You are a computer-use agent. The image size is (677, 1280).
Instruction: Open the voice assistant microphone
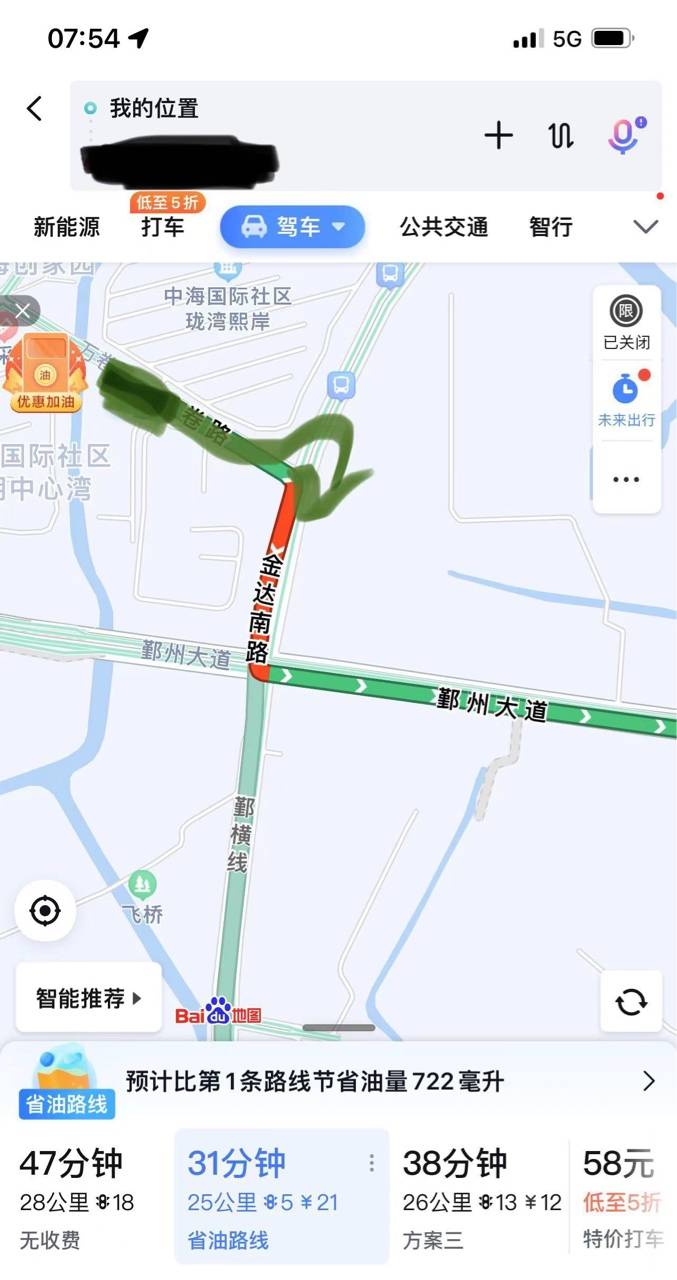(x=624, y=136)
